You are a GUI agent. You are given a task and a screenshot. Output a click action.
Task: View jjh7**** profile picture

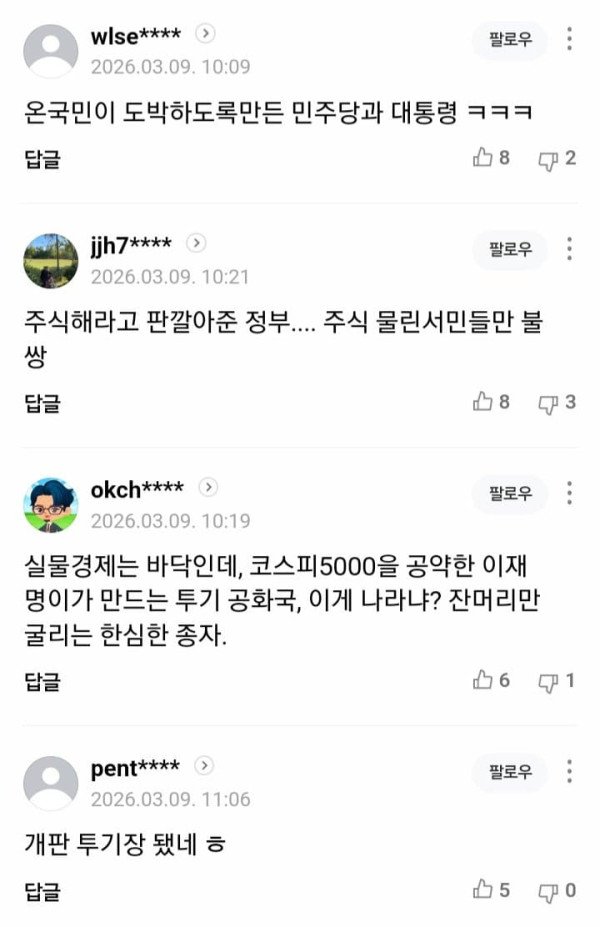pyautogui.click(x=50, y=260)
